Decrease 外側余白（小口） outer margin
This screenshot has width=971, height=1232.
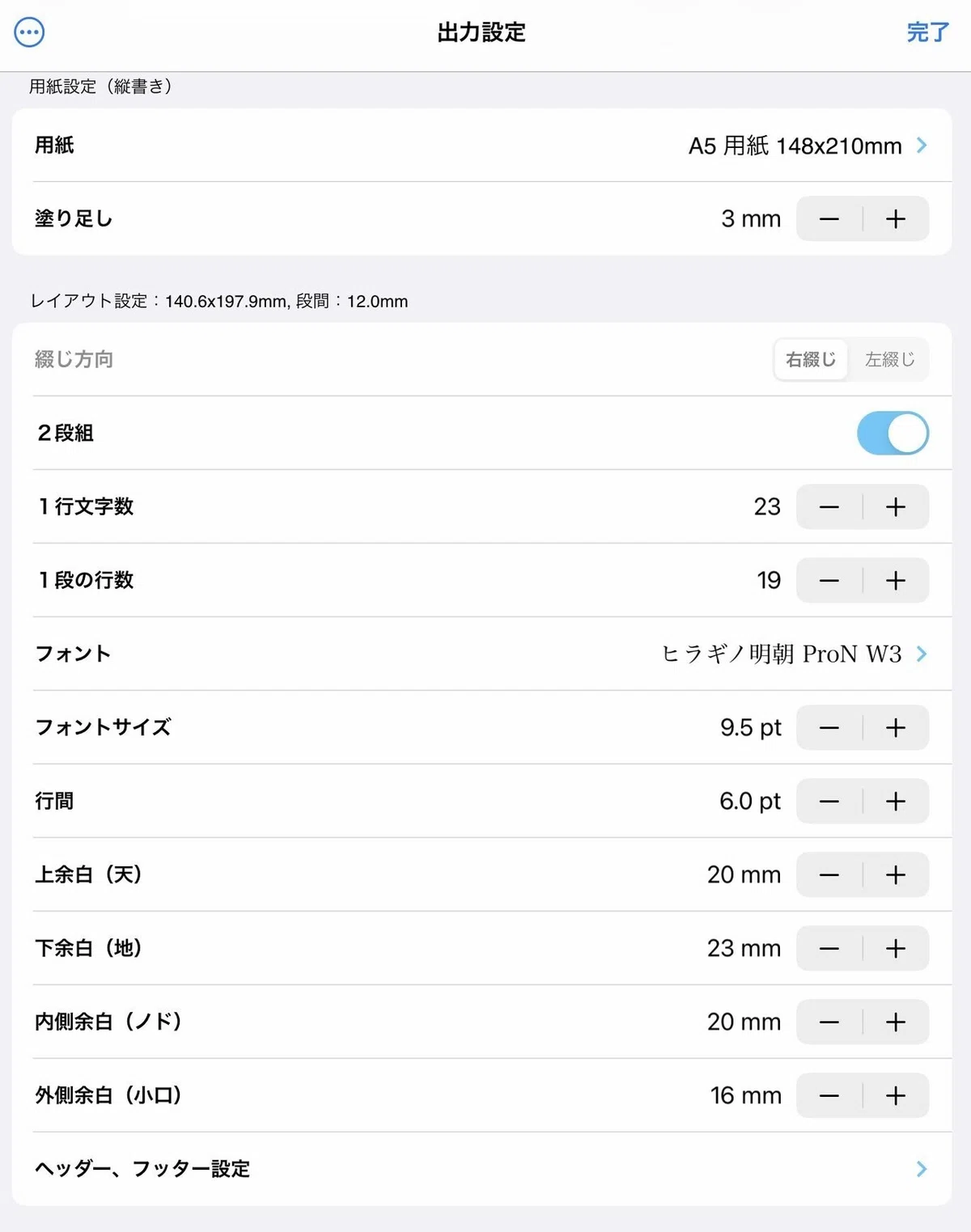coord(829,1096)
